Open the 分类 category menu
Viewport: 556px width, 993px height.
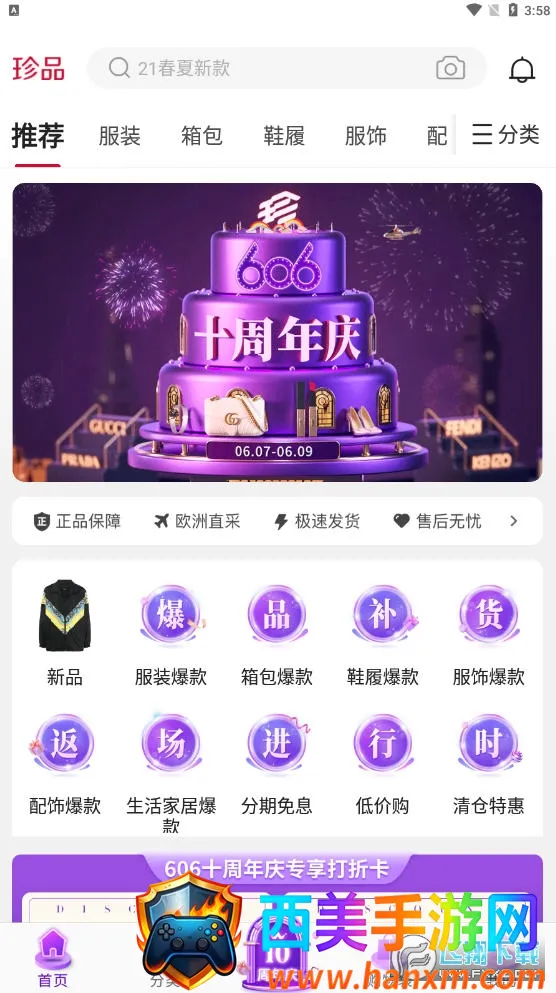(x=505, y=134)
